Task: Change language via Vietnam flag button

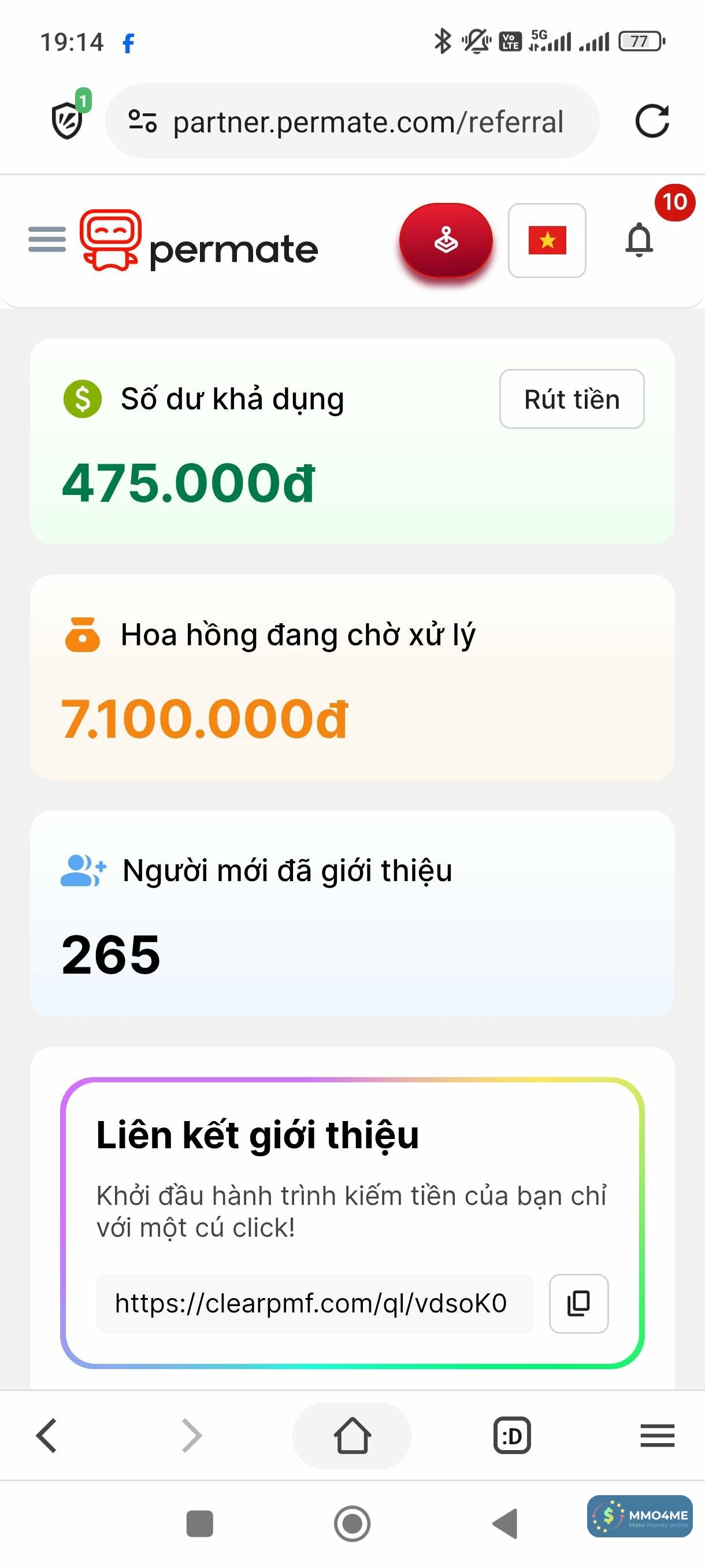Action: pos(546,241)
